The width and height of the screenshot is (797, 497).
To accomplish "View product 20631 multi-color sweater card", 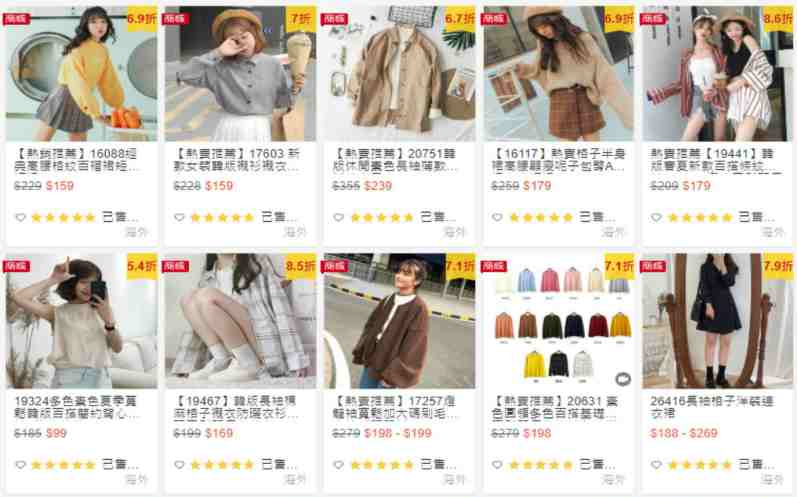I will tap(558, 322).
